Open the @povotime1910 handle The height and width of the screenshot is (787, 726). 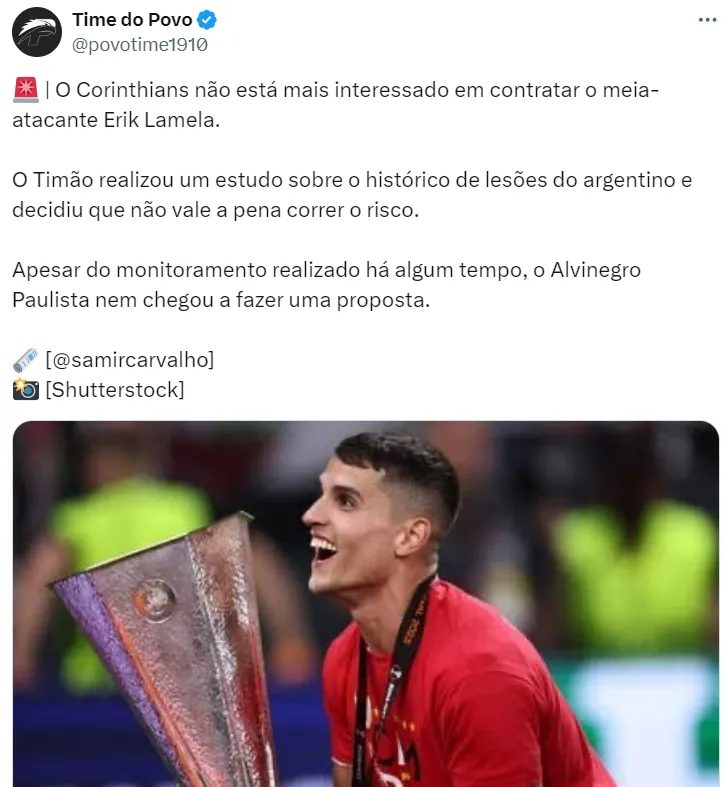pos(140,45)
